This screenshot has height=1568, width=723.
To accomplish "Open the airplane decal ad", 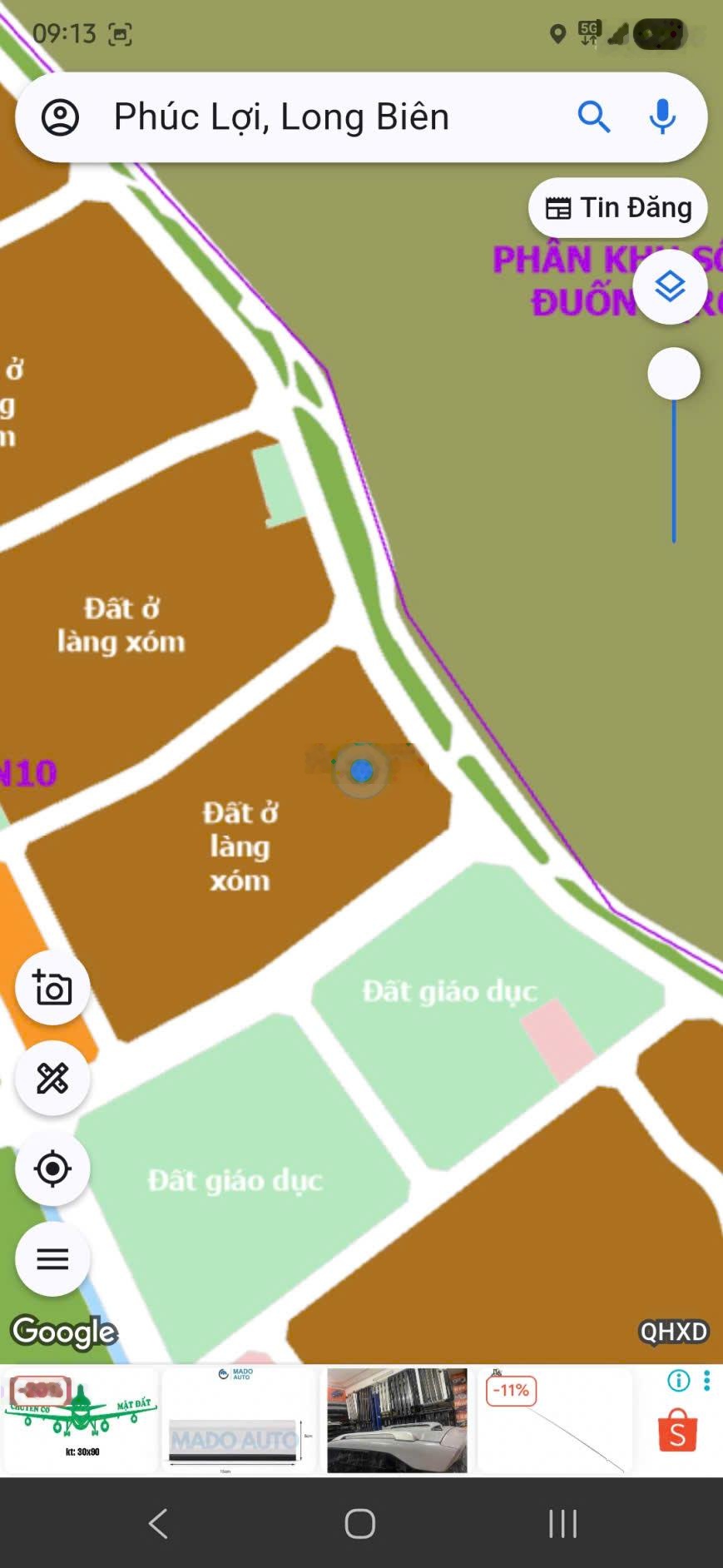I will (80, 1422).
